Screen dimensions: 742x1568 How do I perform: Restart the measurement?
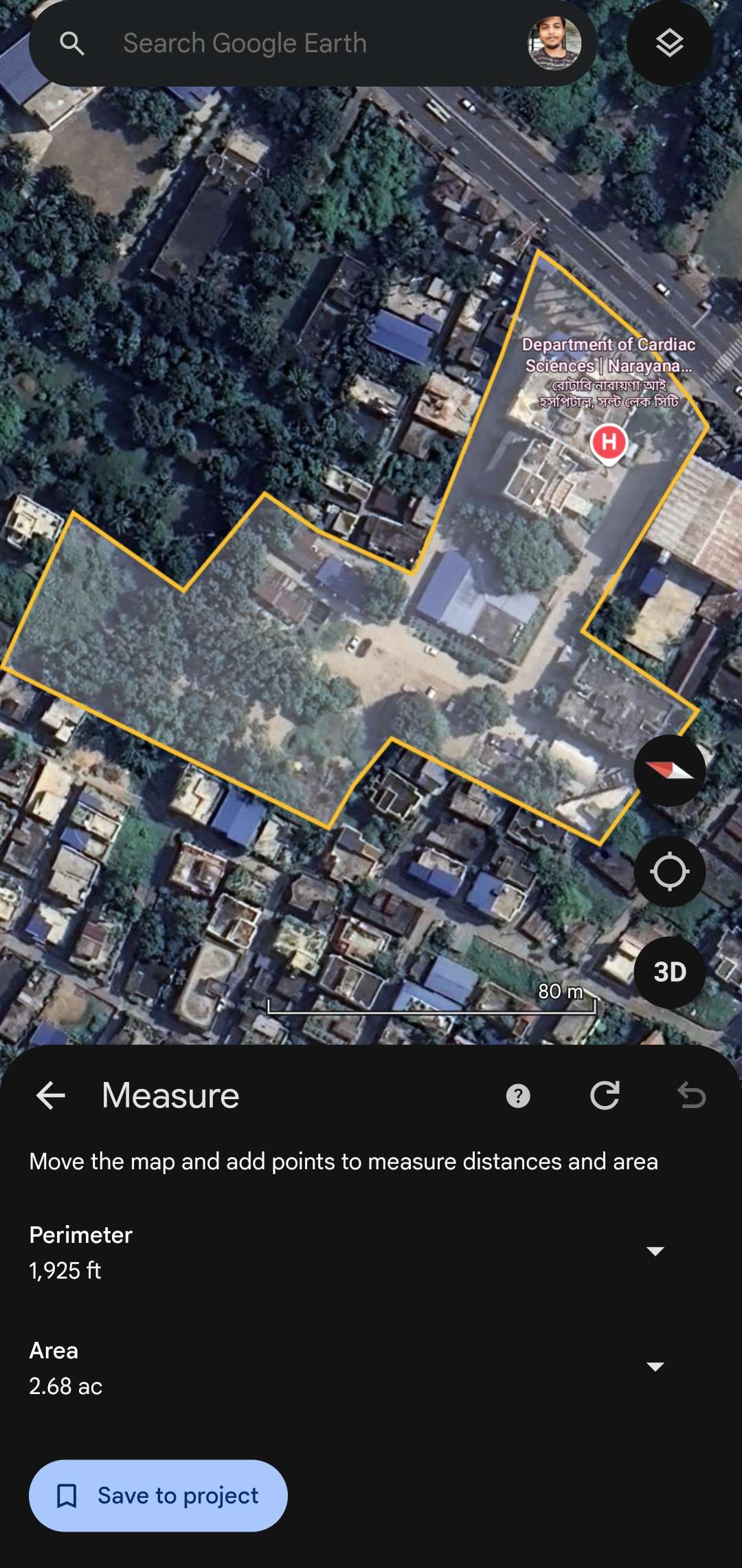click(x=605, y=1096)
